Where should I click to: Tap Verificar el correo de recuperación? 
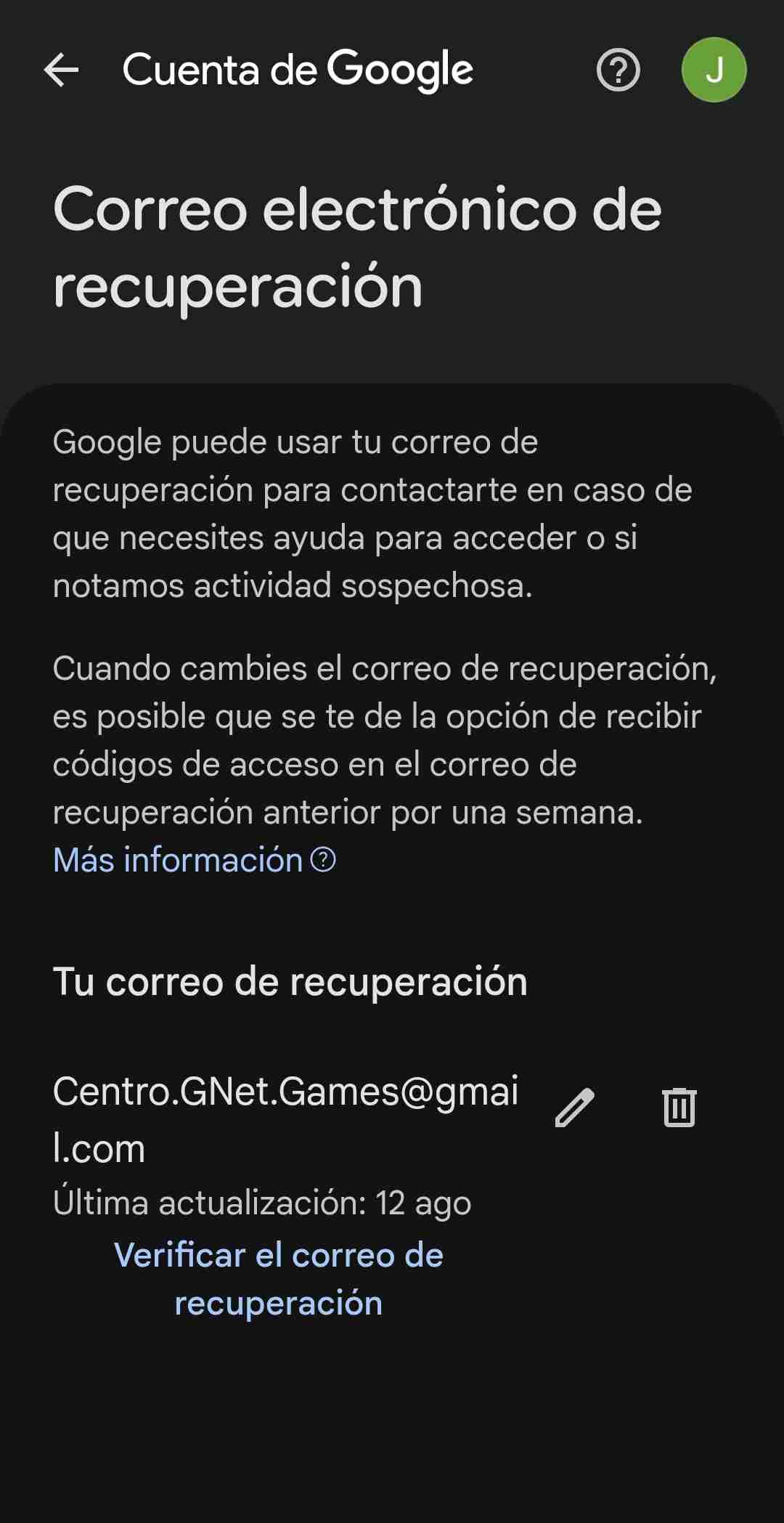[x=279, y=1279]
